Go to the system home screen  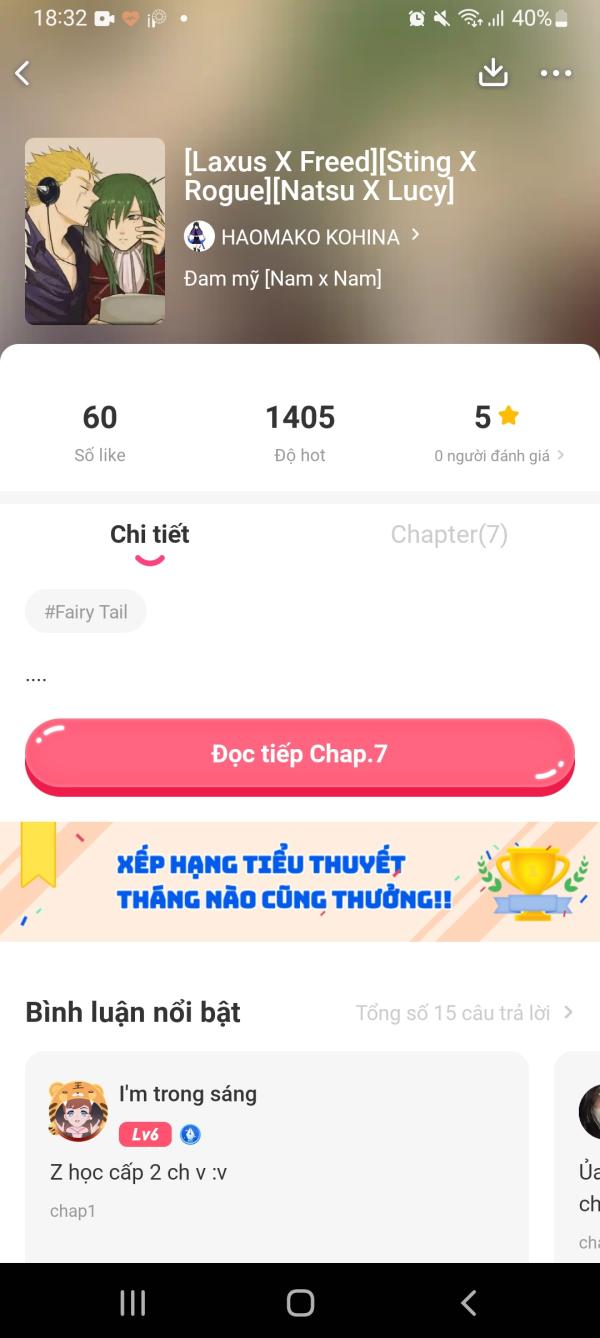click(300, 1302)
